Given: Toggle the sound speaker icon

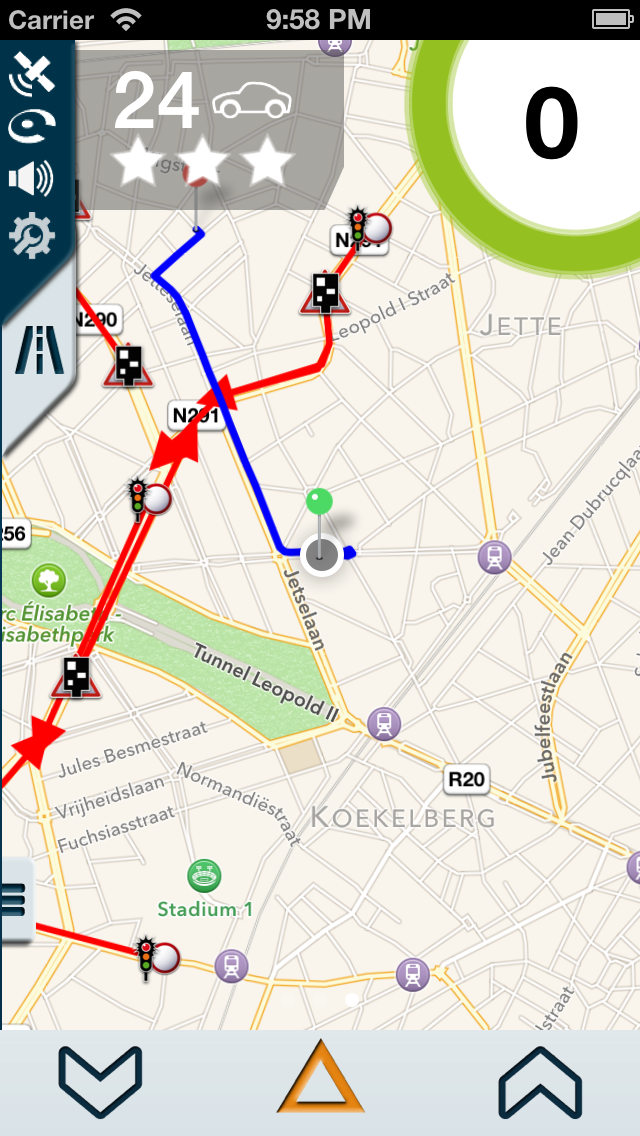Looking at the screenshot, I should [x=31, y=180].
